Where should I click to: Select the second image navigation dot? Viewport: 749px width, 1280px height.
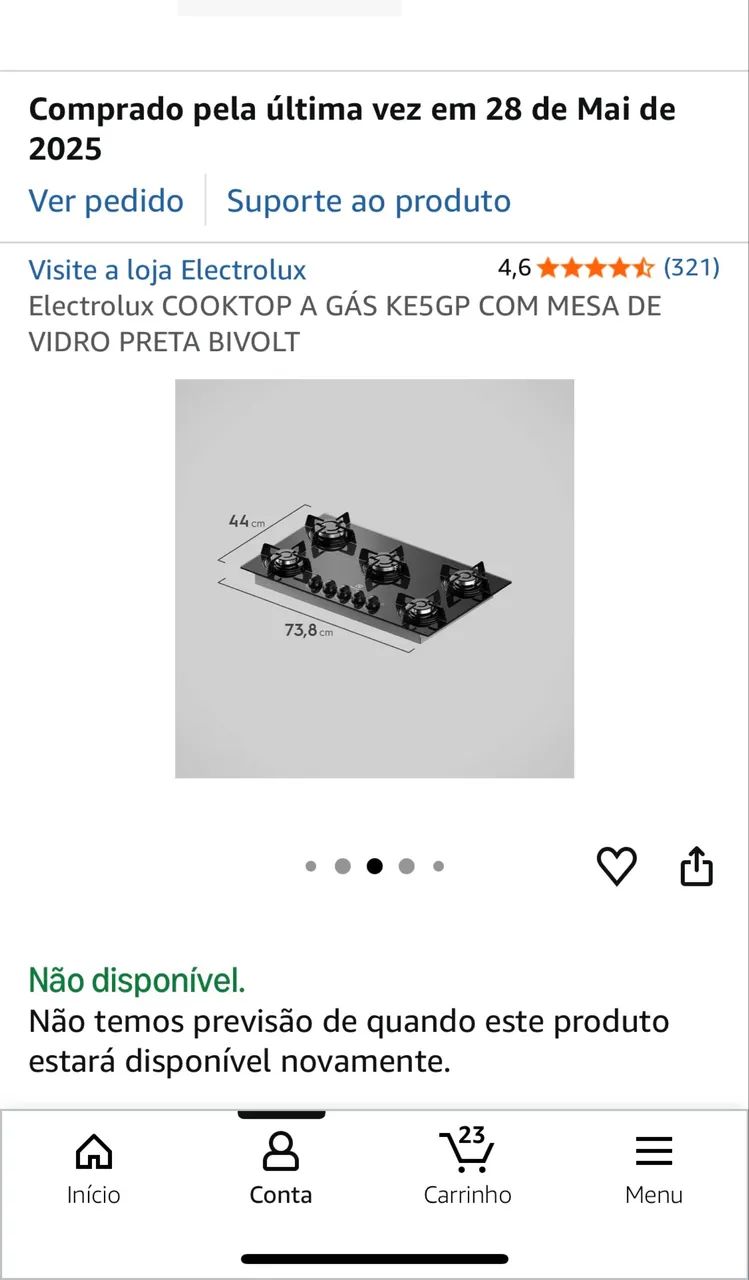click(342, 866)
